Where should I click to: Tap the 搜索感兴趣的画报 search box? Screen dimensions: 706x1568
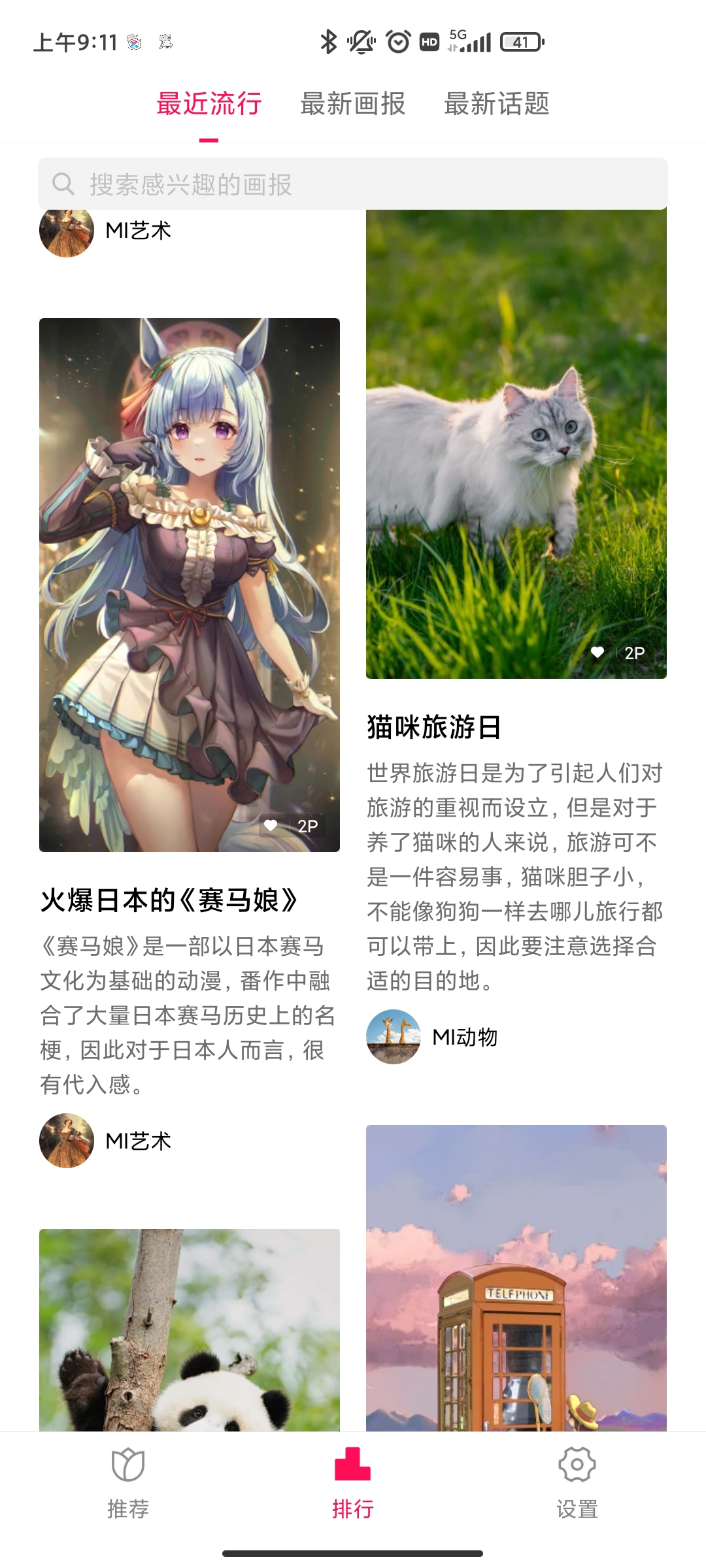353,184
